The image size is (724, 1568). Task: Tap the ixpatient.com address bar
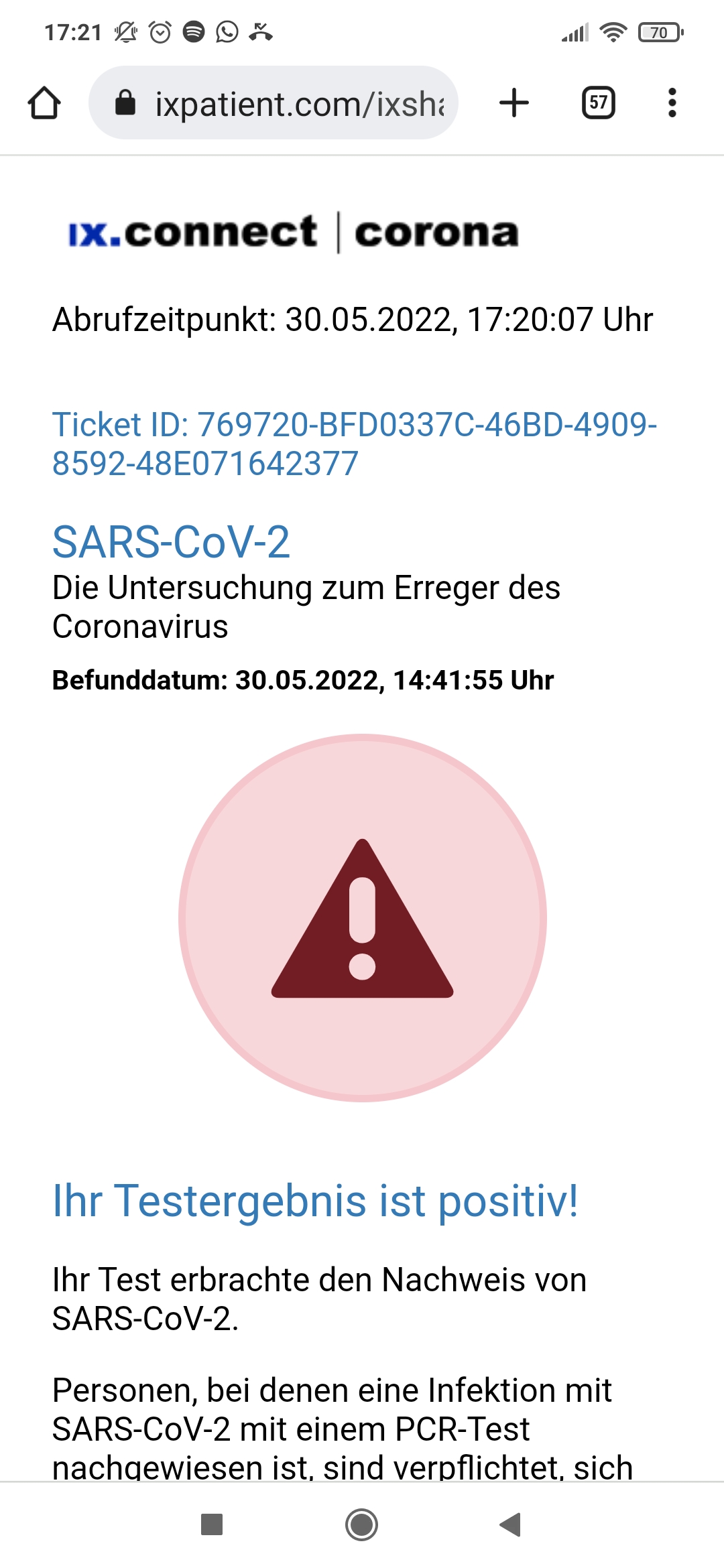point(282,103)
